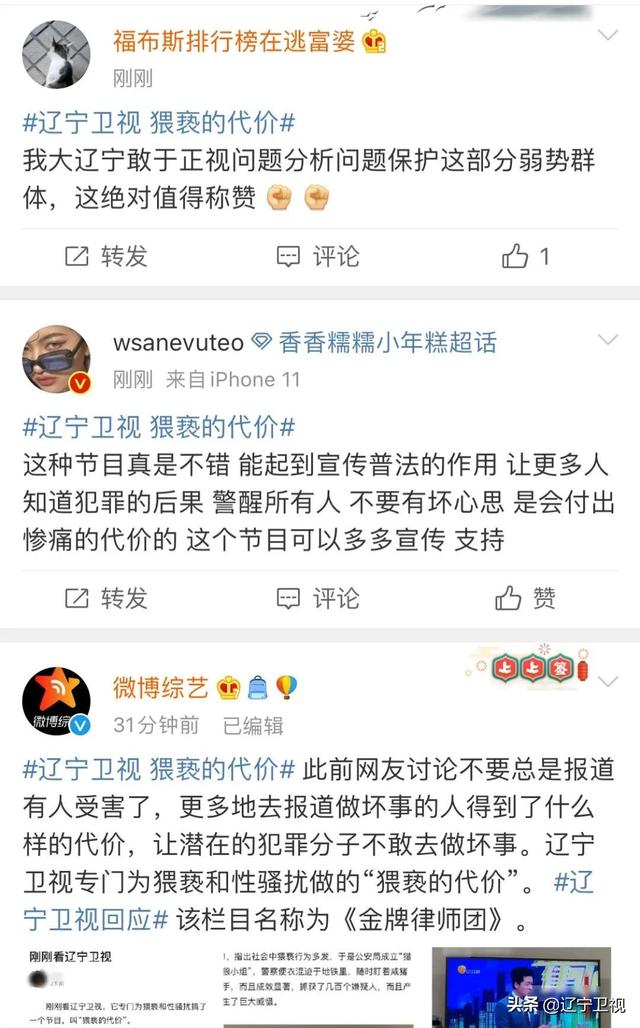View middle image in 微博综艺's post
Viewport: 640px width, 1028px height.
pos(316,985)
